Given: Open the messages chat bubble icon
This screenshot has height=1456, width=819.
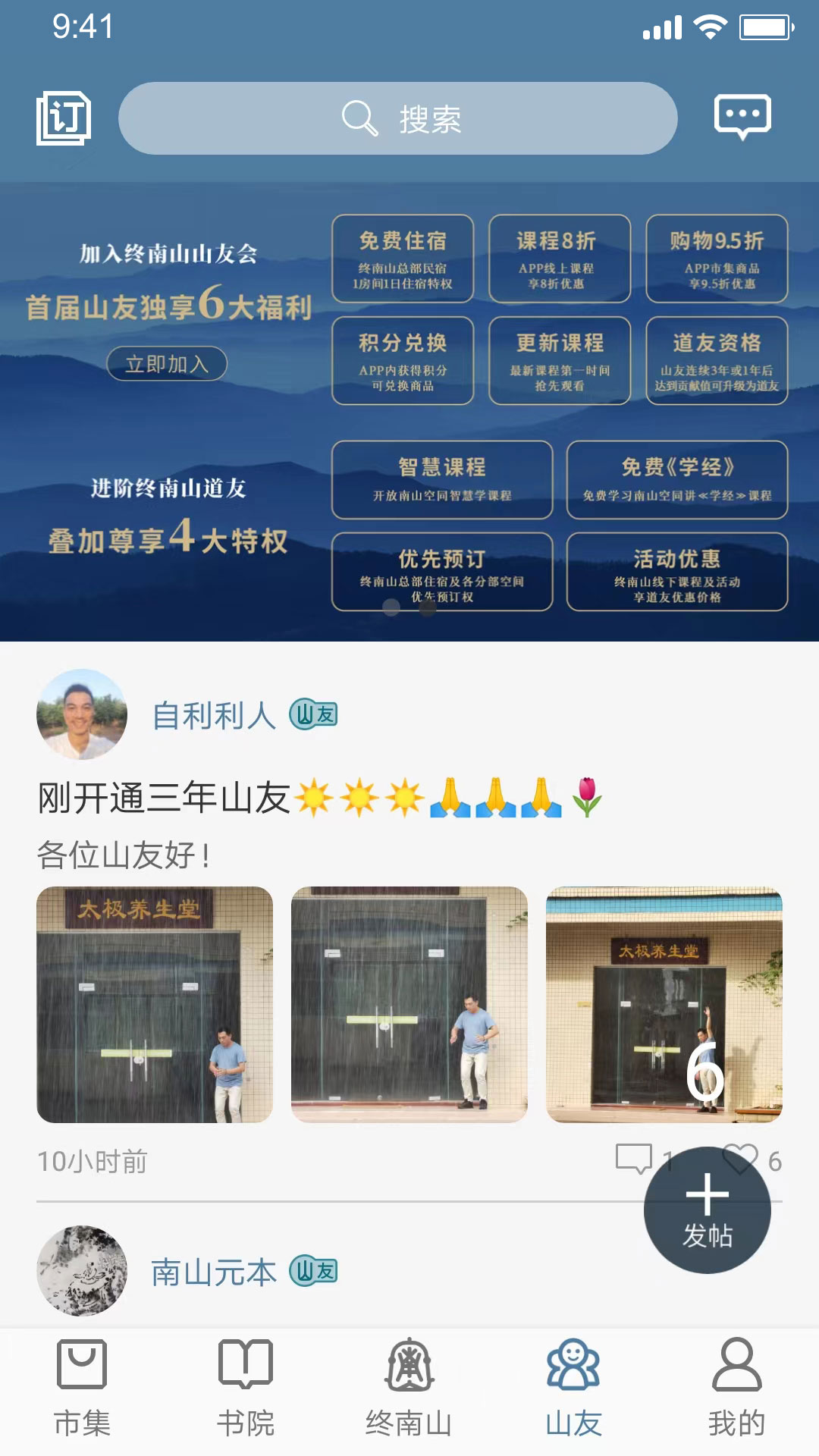Looking at the screenshot, I should [742, 117].
